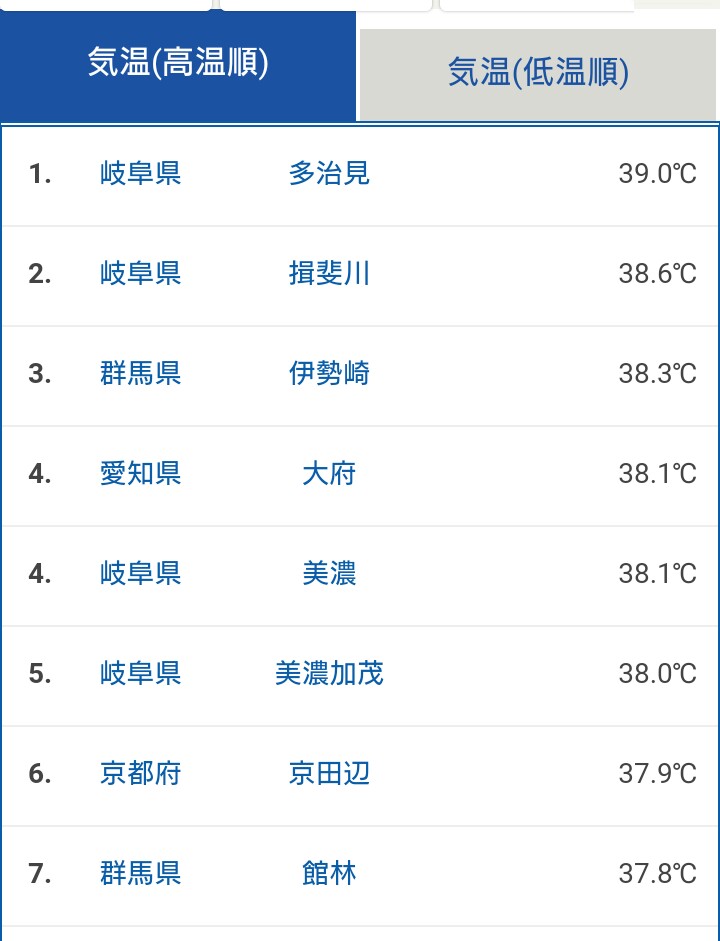This screenshot has width=720, height=941.
Task: View the 美濃加茂 location
Action: coord(329,674)
